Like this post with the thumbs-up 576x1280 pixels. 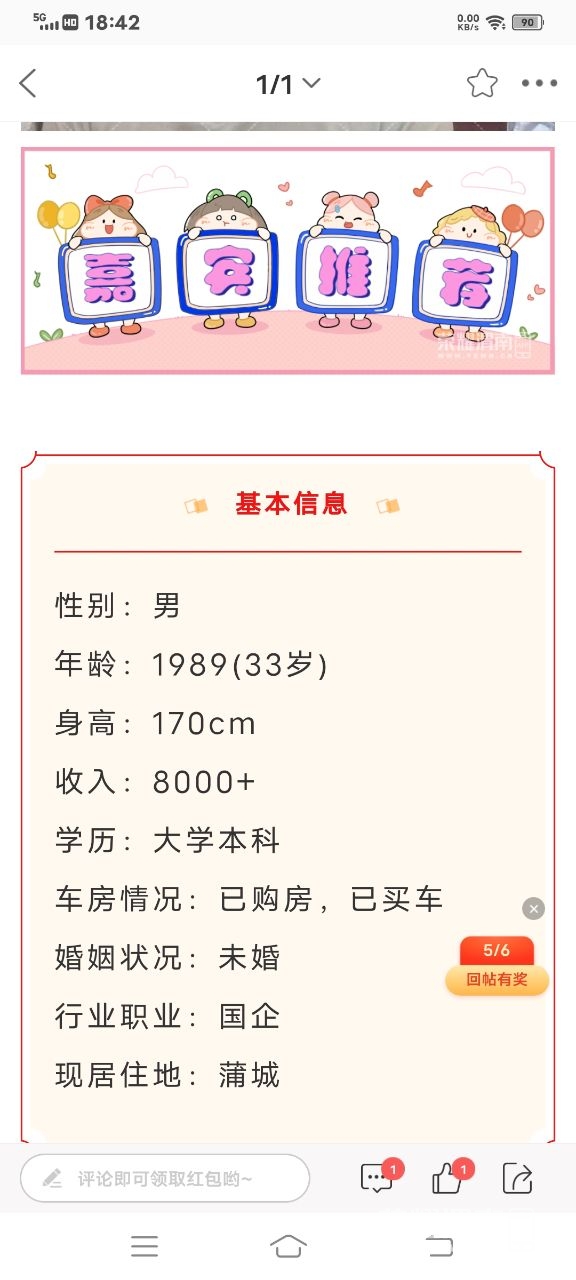tap(449, 1178)
